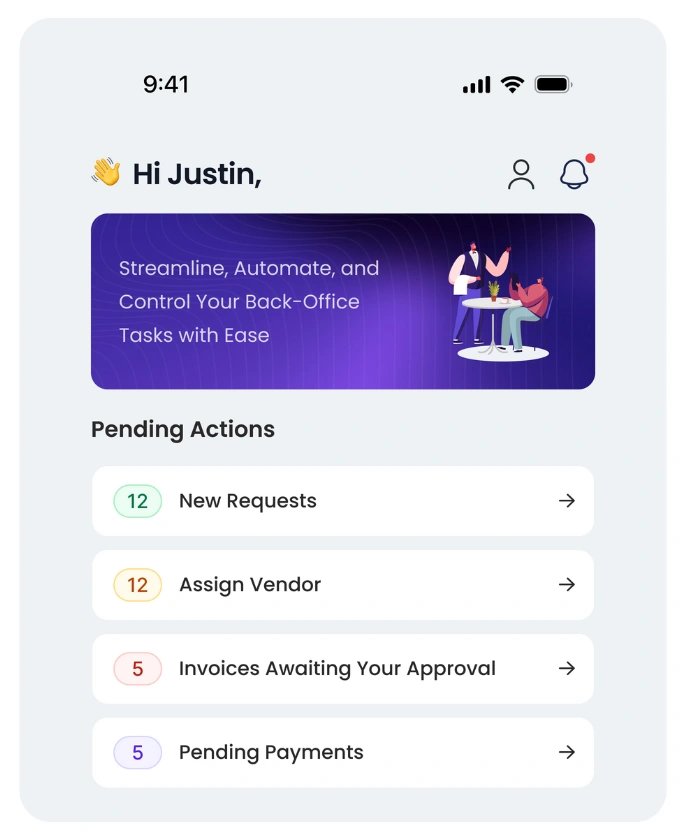Screen dimensions: 686x840
Task: Open the user profile icon
Action: click(521, 174)
